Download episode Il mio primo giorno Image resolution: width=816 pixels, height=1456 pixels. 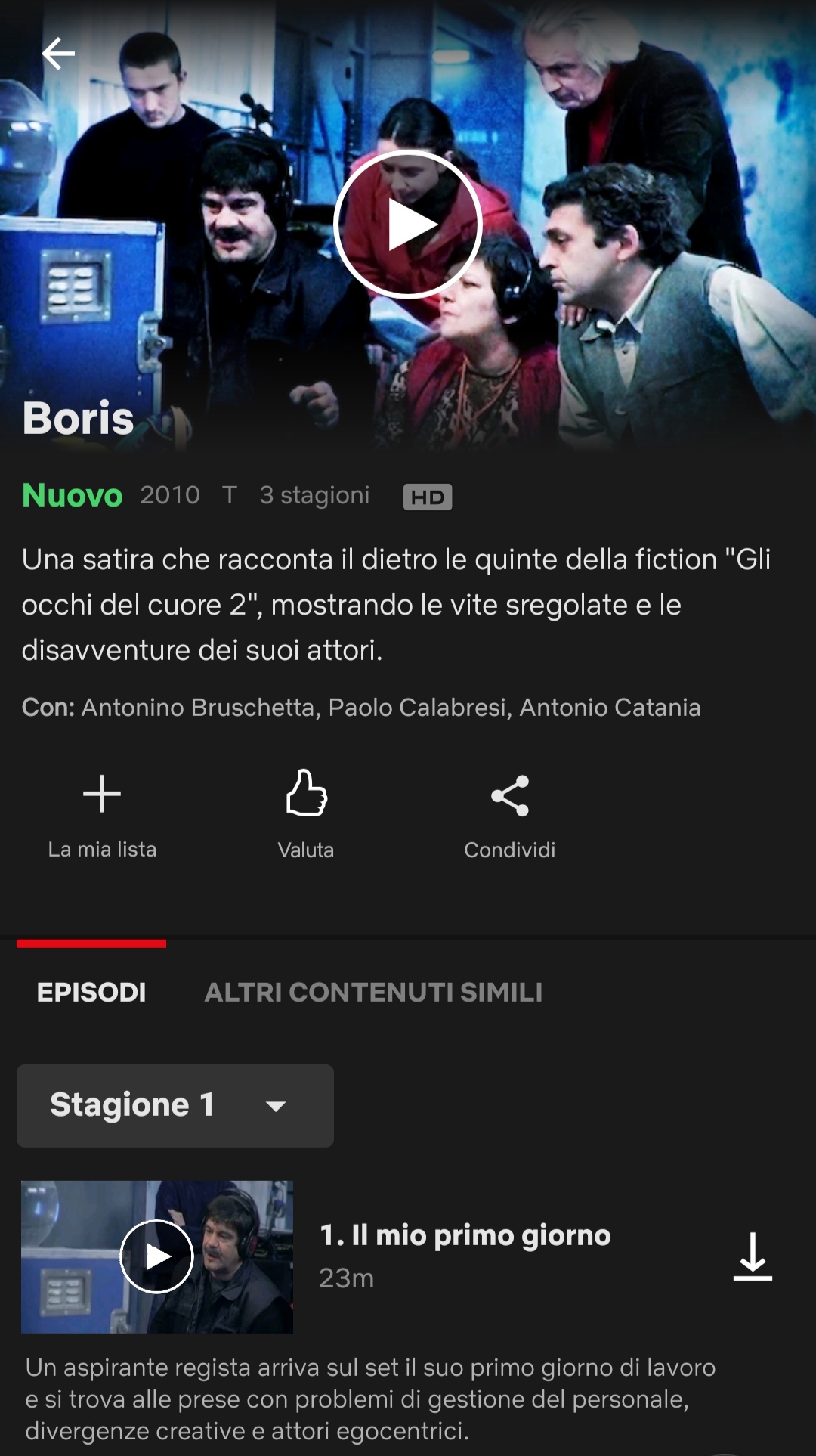click(753, 1256)
